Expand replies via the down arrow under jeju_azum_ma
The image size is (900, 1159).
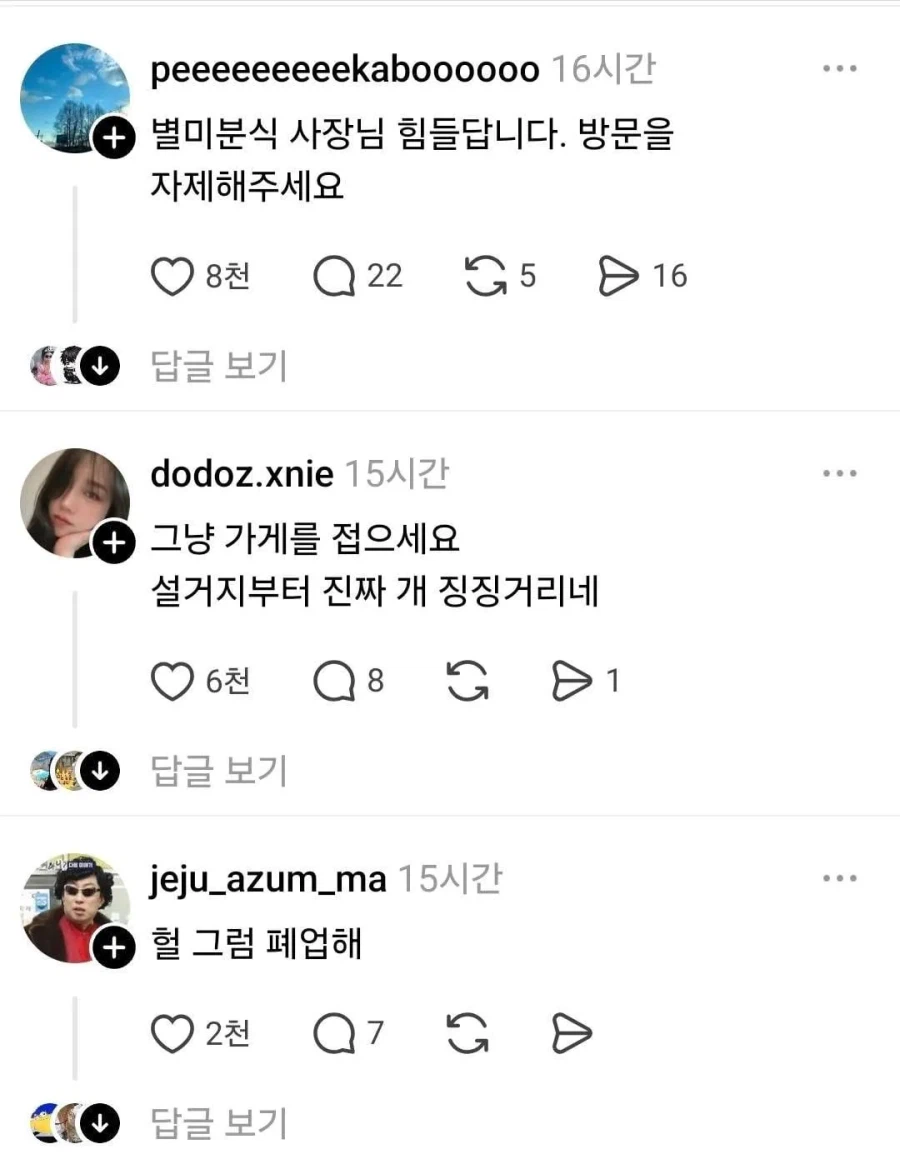tap(98, 1122)
